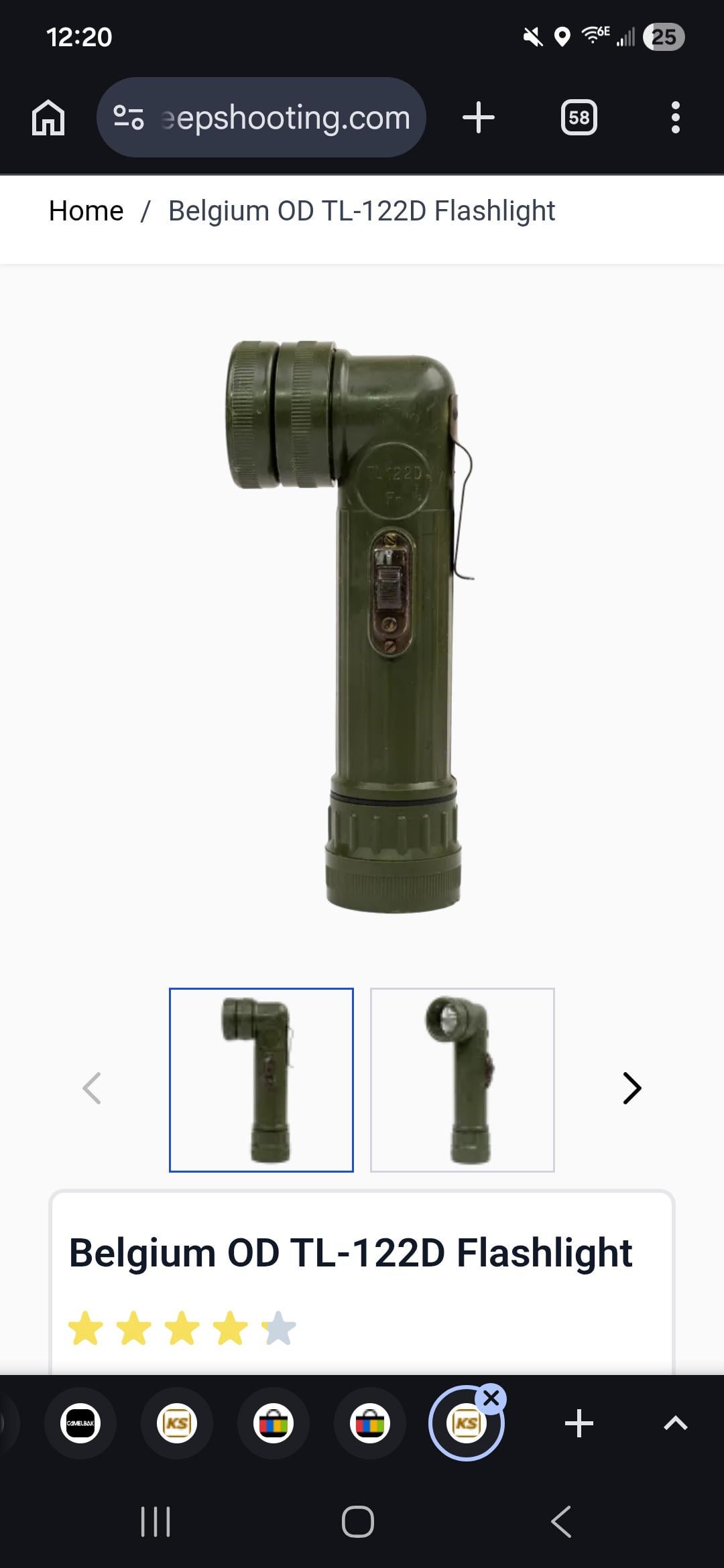Screen dimensions: 724x1568
Task: Select the side-view flashlight thumbnail
Action: point(261,1080)
